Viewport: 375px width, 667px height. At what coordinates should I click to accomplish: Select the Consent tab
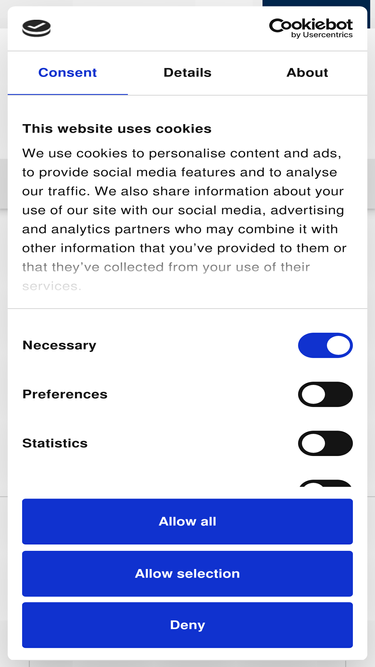pyautogui.click(x=68, y=73)
